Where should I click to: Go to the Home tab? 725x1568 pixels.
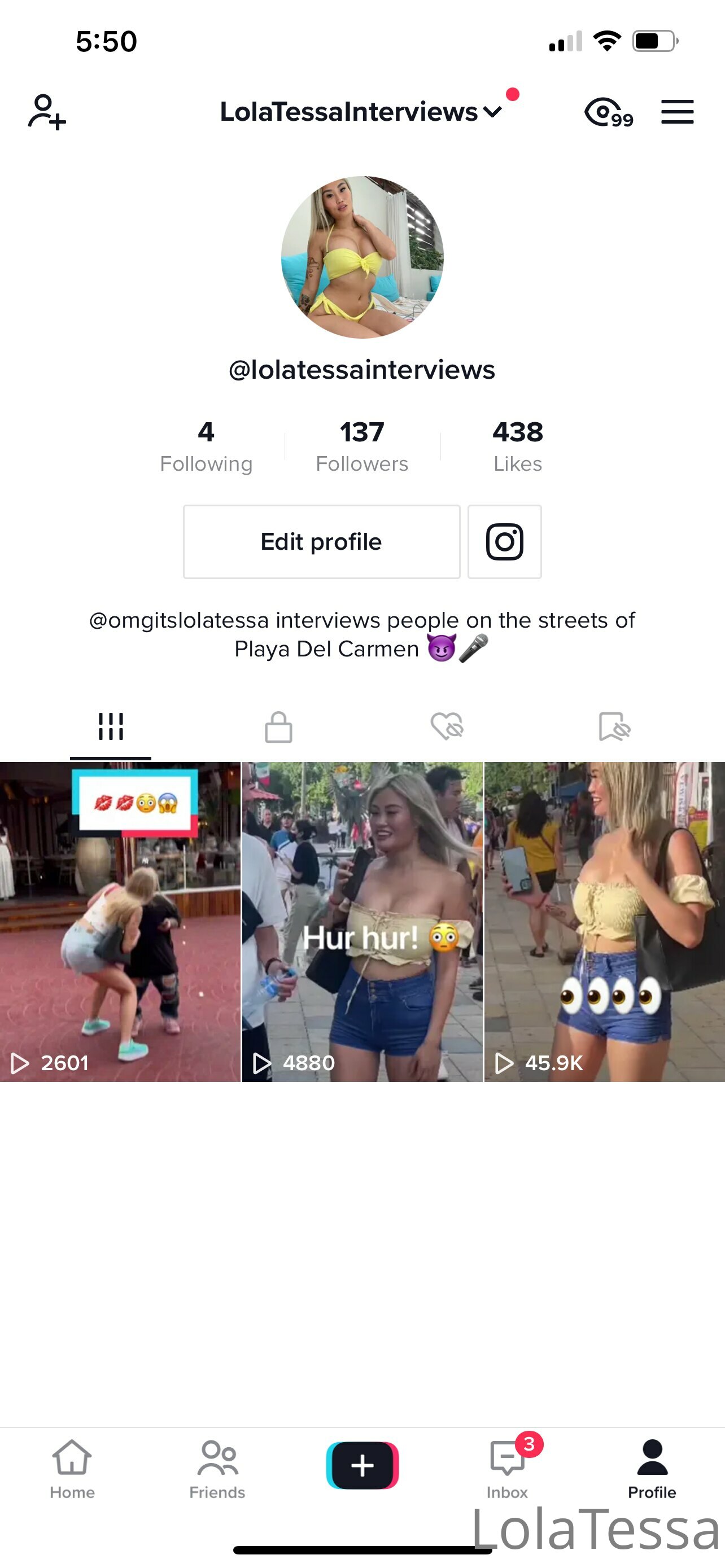point(72,1469)
